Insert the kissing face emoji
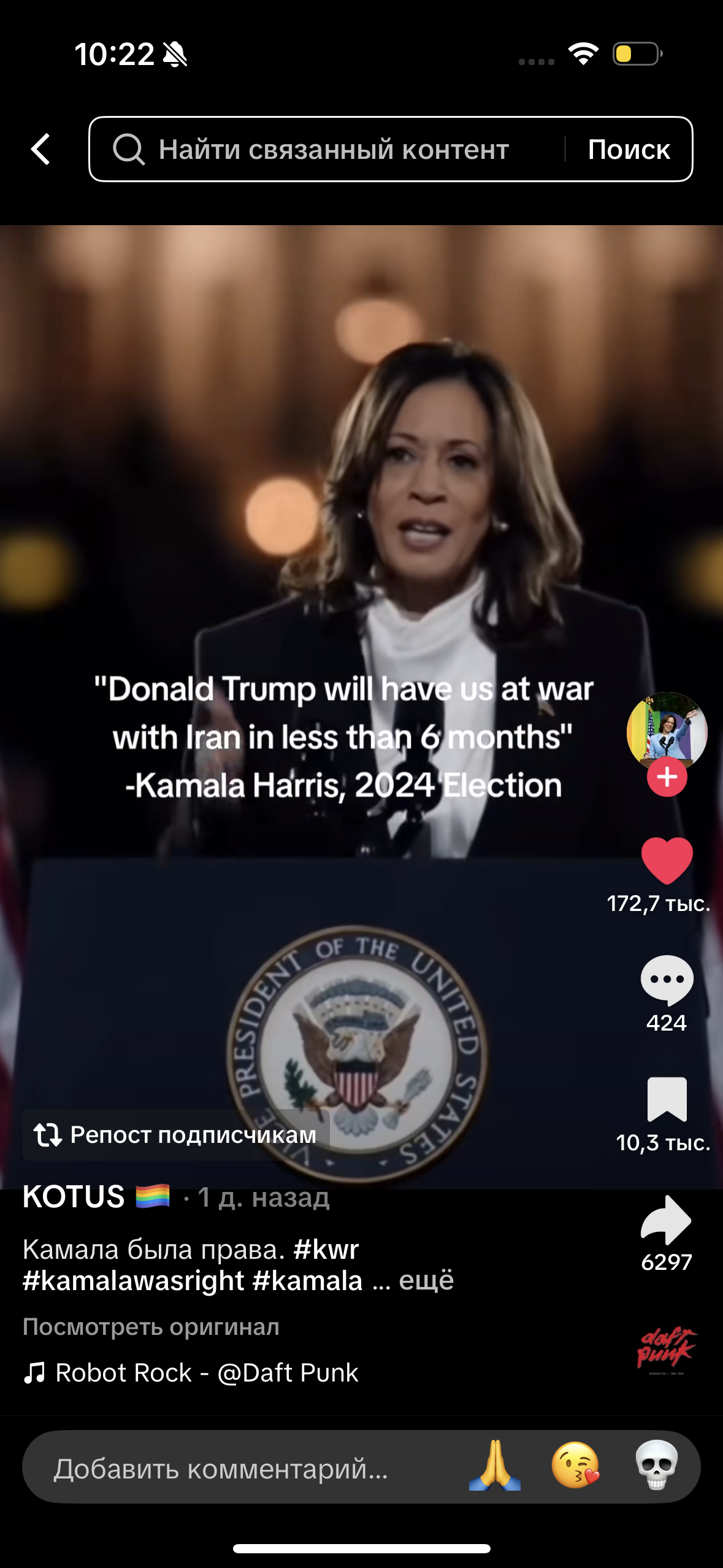Image resolution: width=723 pixels, height=1568 pixels. pyautogui.click(x=576, y=1467)
